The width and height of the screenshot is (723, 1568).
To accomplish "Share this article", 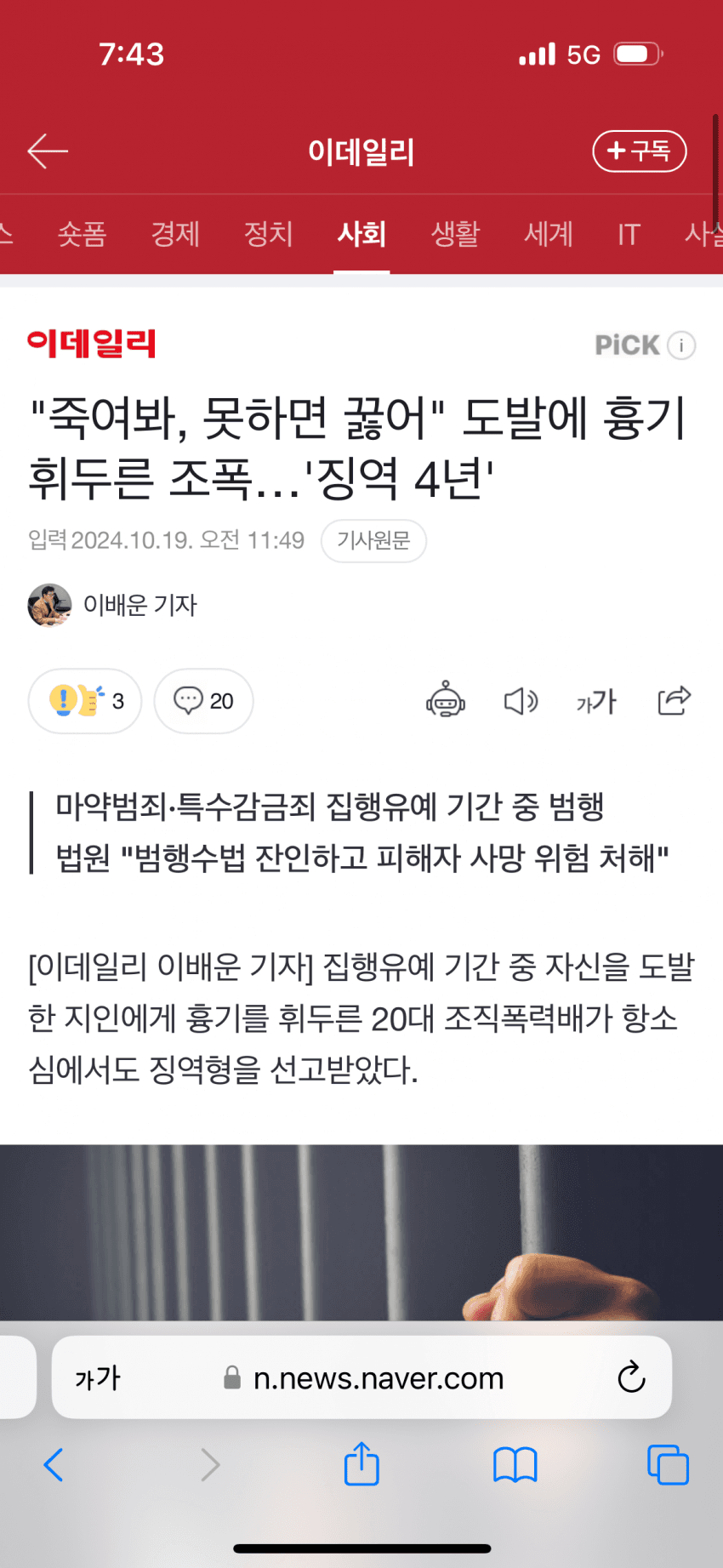I will pyautogui.click(x=674, y=701).
